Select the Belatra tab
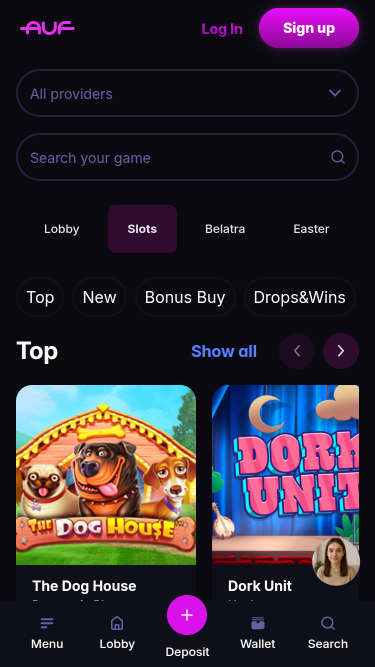This screenshot has width=375, height=667. pyautogui.click(x=225, y=229)
